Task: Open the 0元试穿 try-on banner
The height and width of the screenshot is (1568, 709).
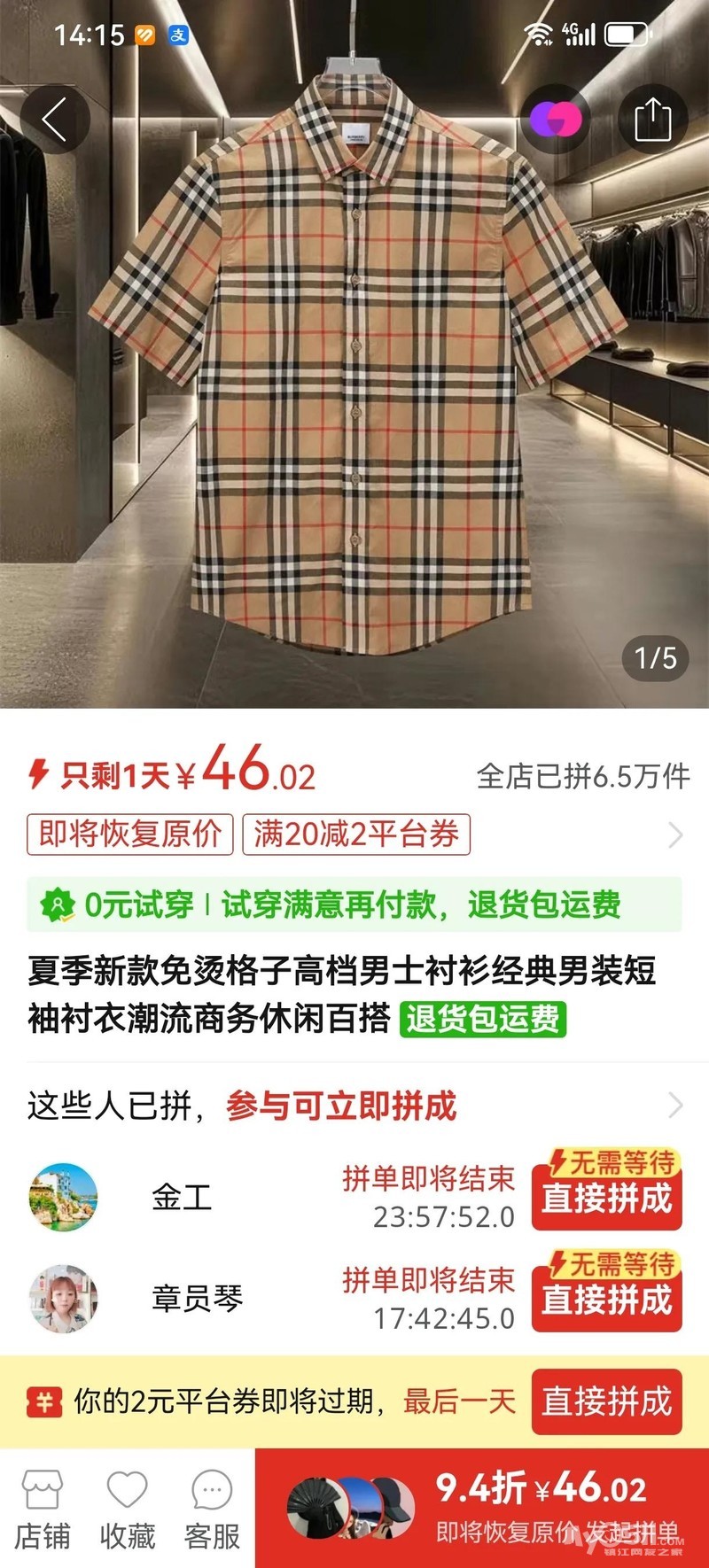Action: point(354,904)
